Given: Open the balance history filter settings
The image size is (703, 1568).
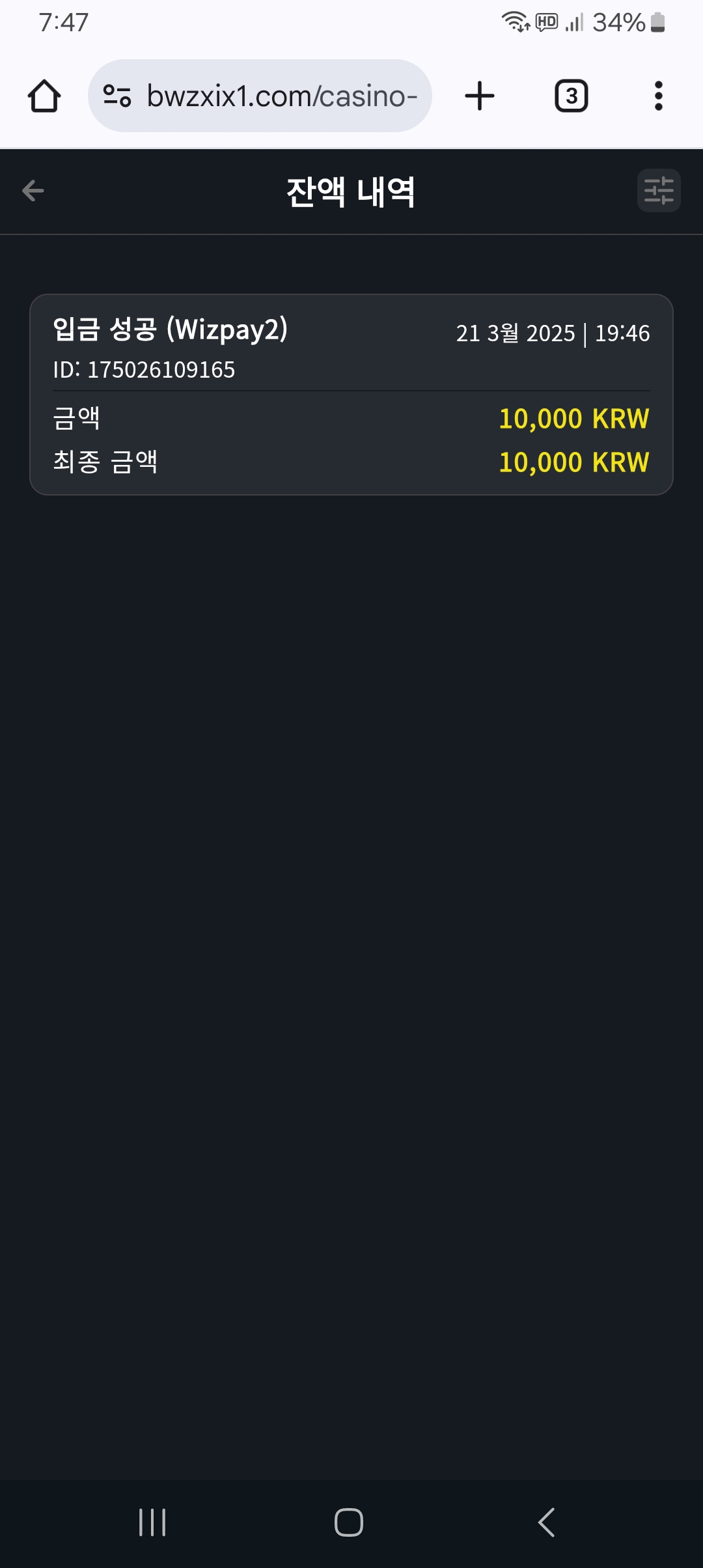Looking at the screenshot, I should point(658,191).
